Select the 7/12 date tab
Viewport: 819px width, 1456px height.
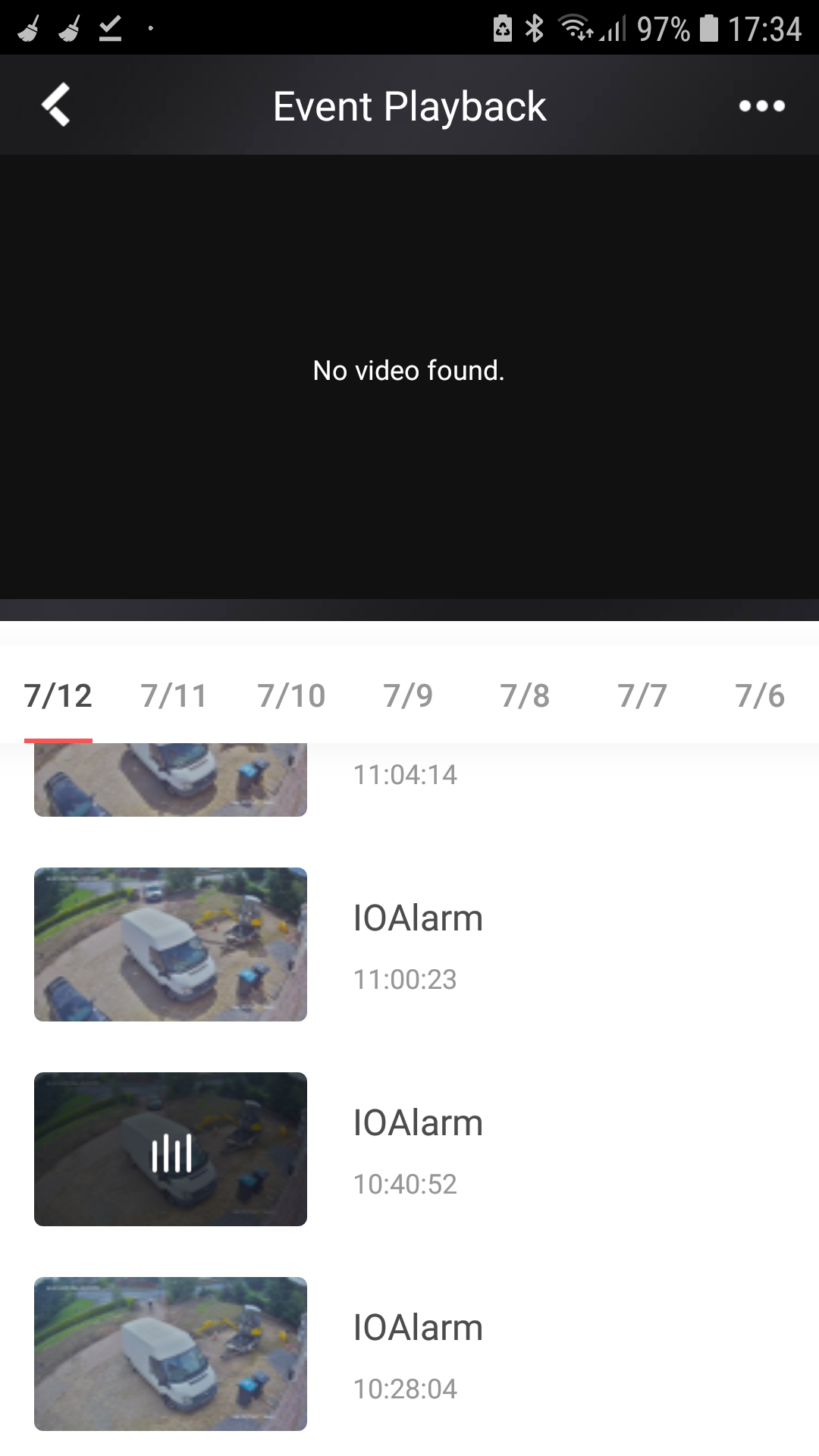(58, 695)
